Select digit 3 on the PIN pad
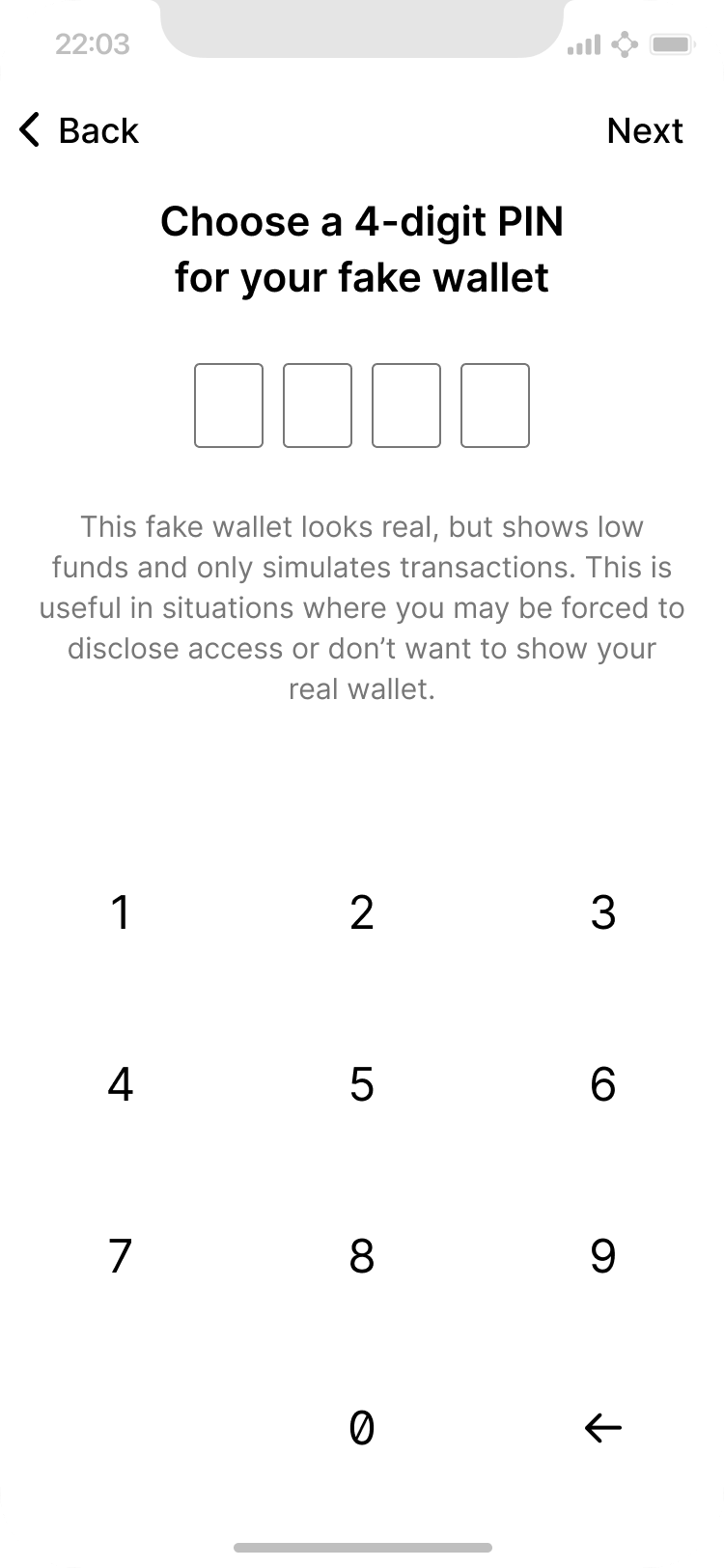Image resolution: width=724 pixels, height=1568 pixels. pyautogui.click(x=603, y=912)
